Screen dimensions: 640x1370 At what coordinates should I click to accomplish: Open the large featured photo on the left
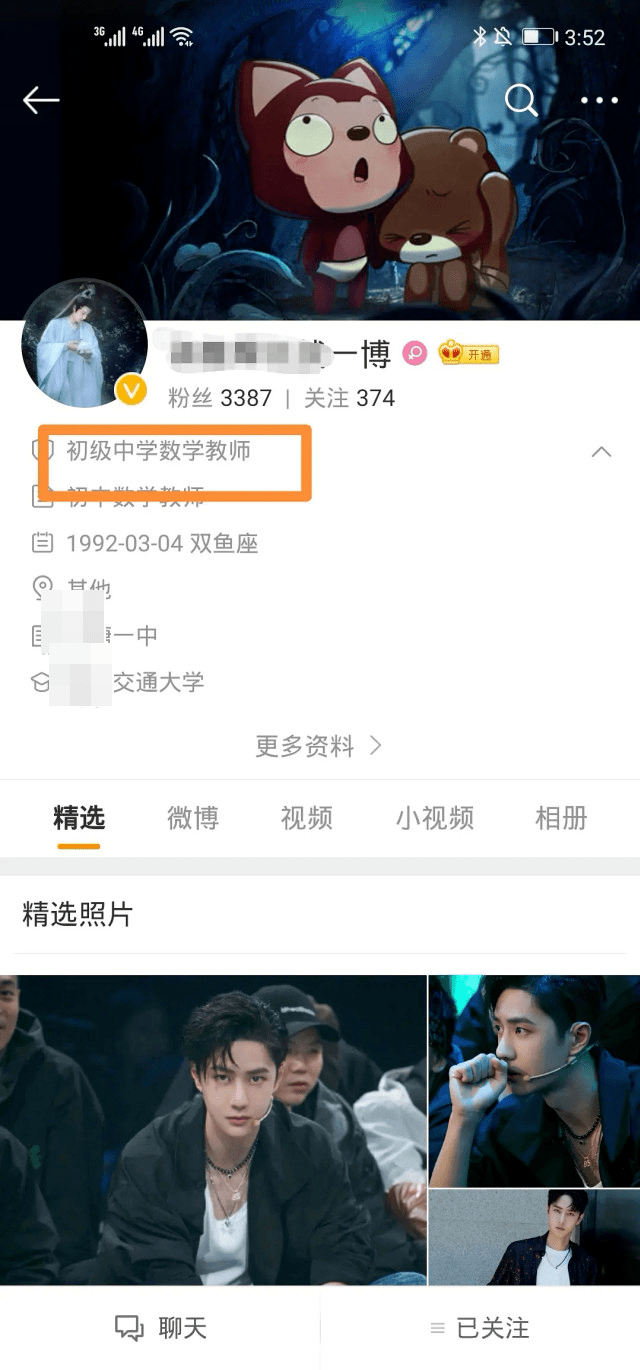tap(213, 1130)
